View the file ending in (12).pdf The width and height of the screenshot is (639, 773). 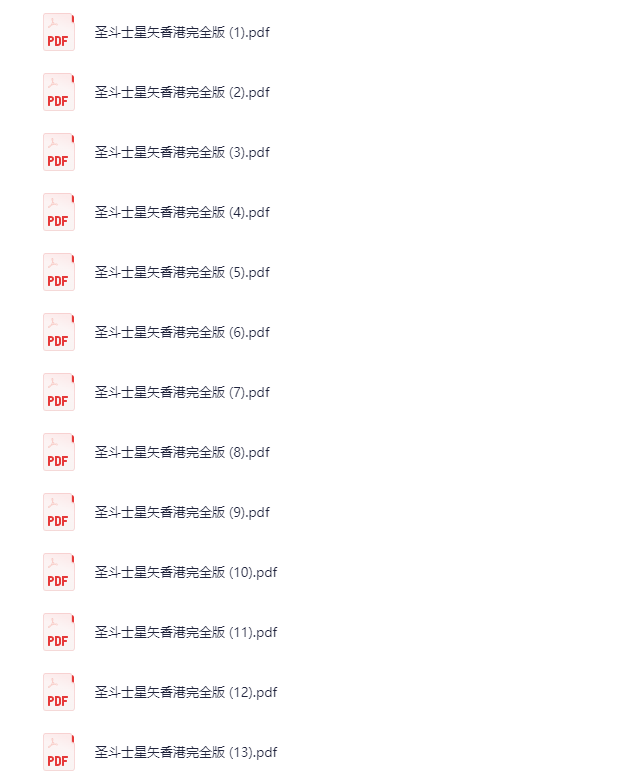[x=185, y=692]
